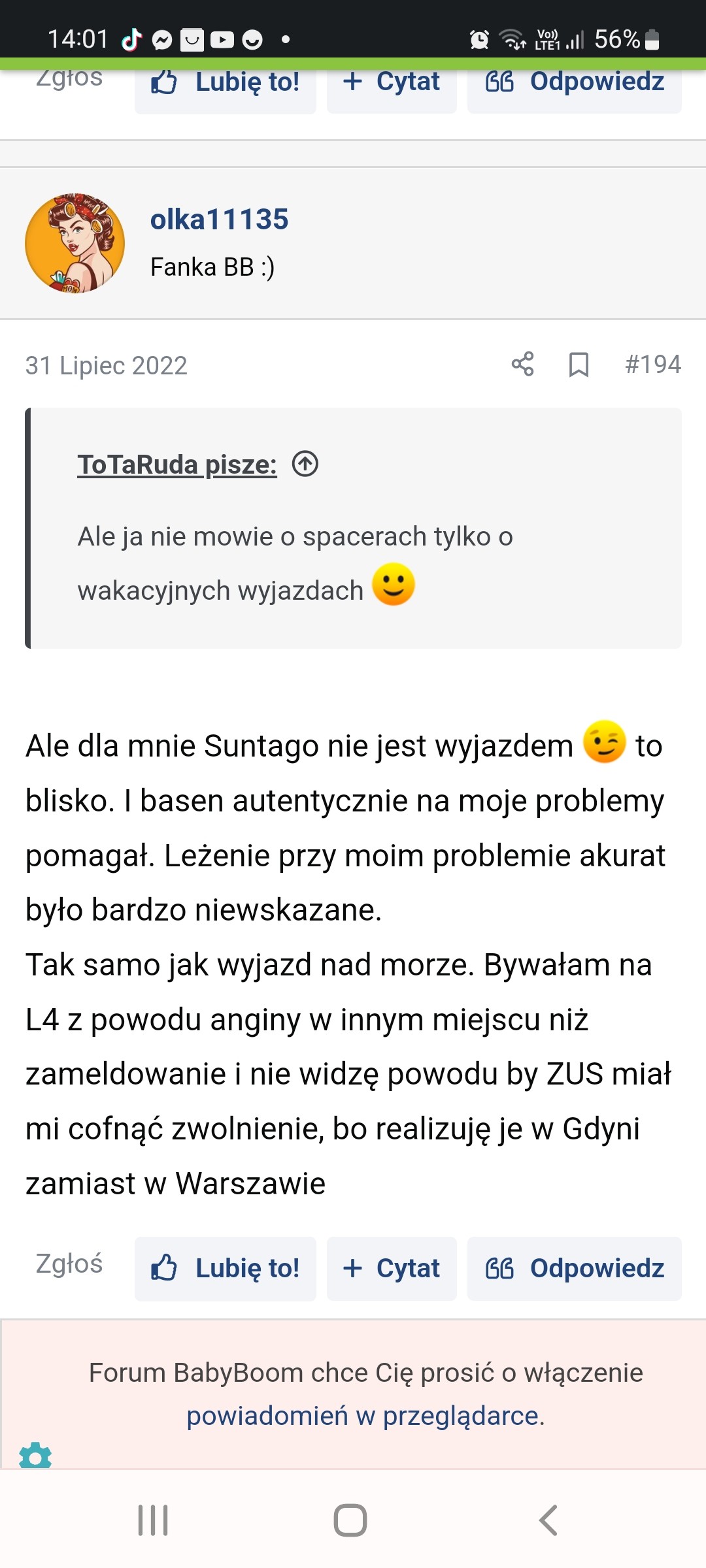Report olka11135's post with Zgłoś
Viewport: 706px width, 1568px height.
pyautogui.click(x=69, y=1264)
